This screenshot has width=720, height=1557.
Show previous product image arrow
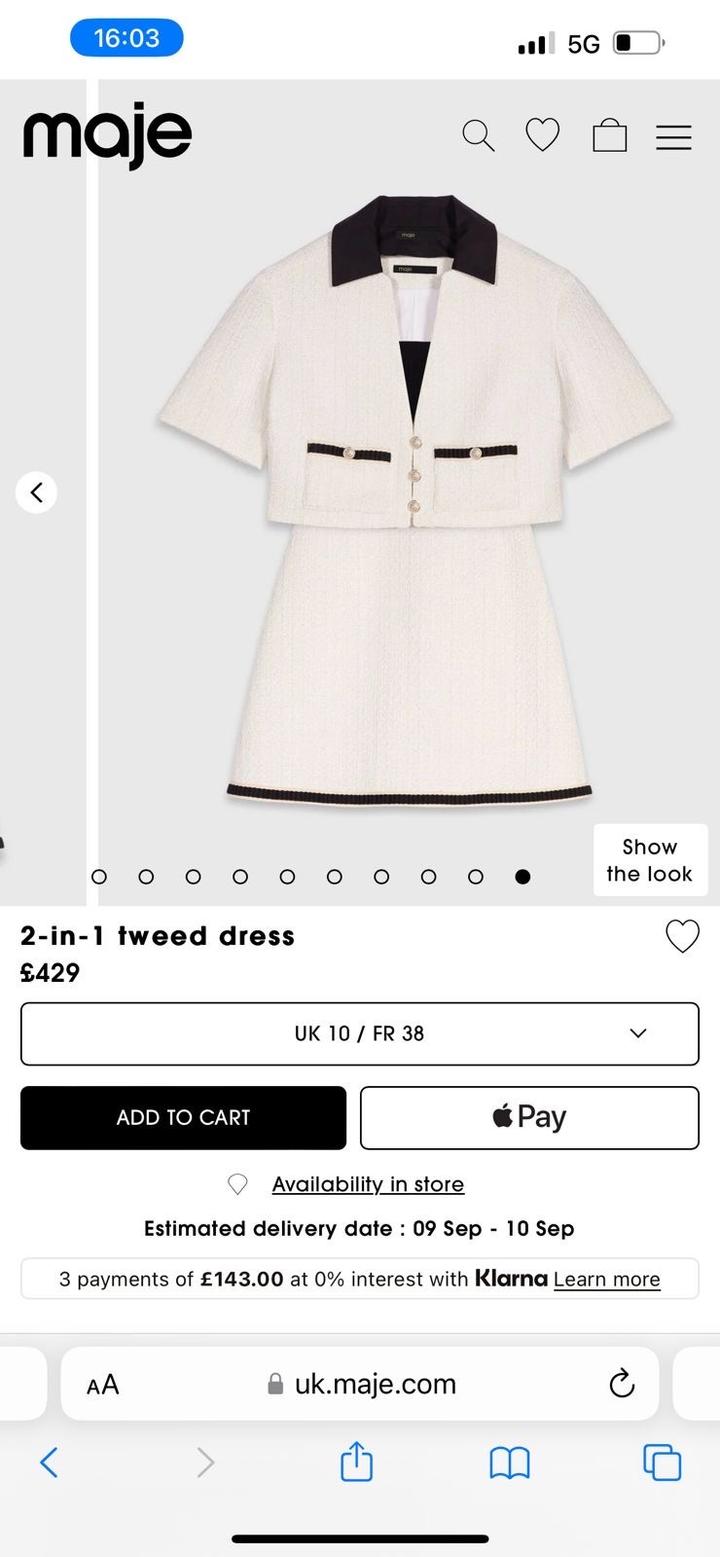pos(36,492)
